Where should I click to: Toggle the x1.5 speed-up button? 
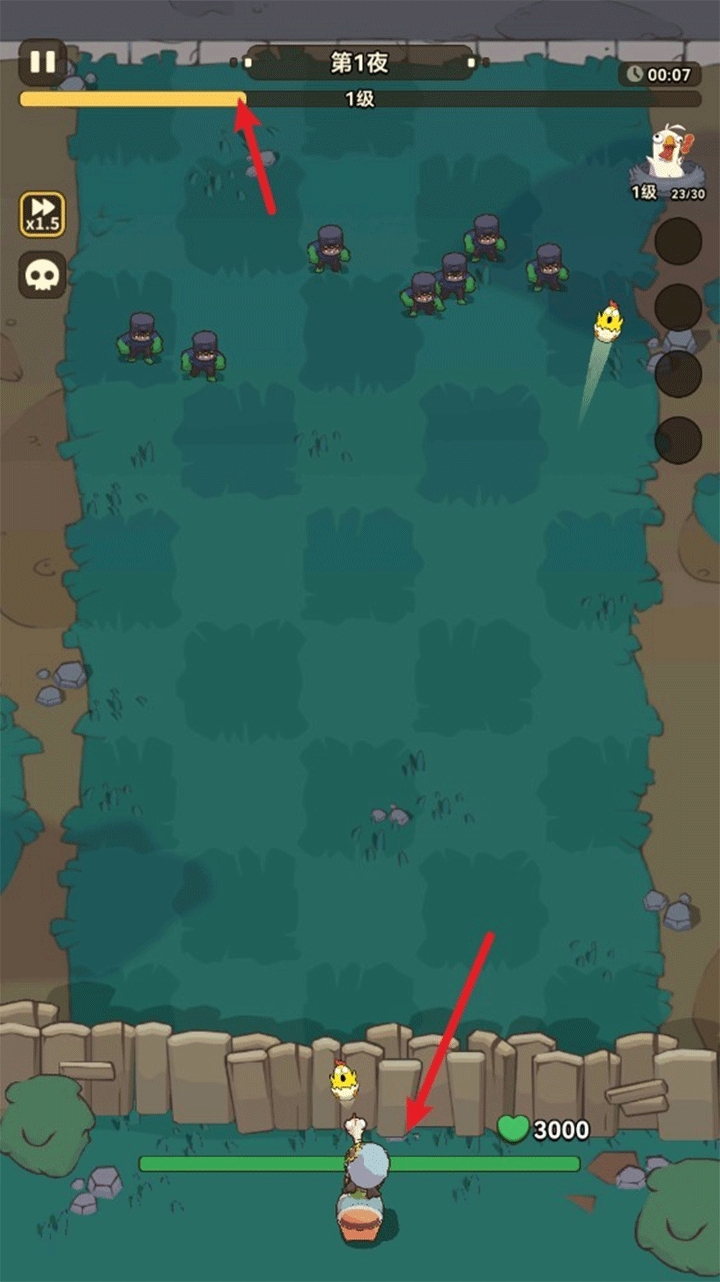click(42, 214)
